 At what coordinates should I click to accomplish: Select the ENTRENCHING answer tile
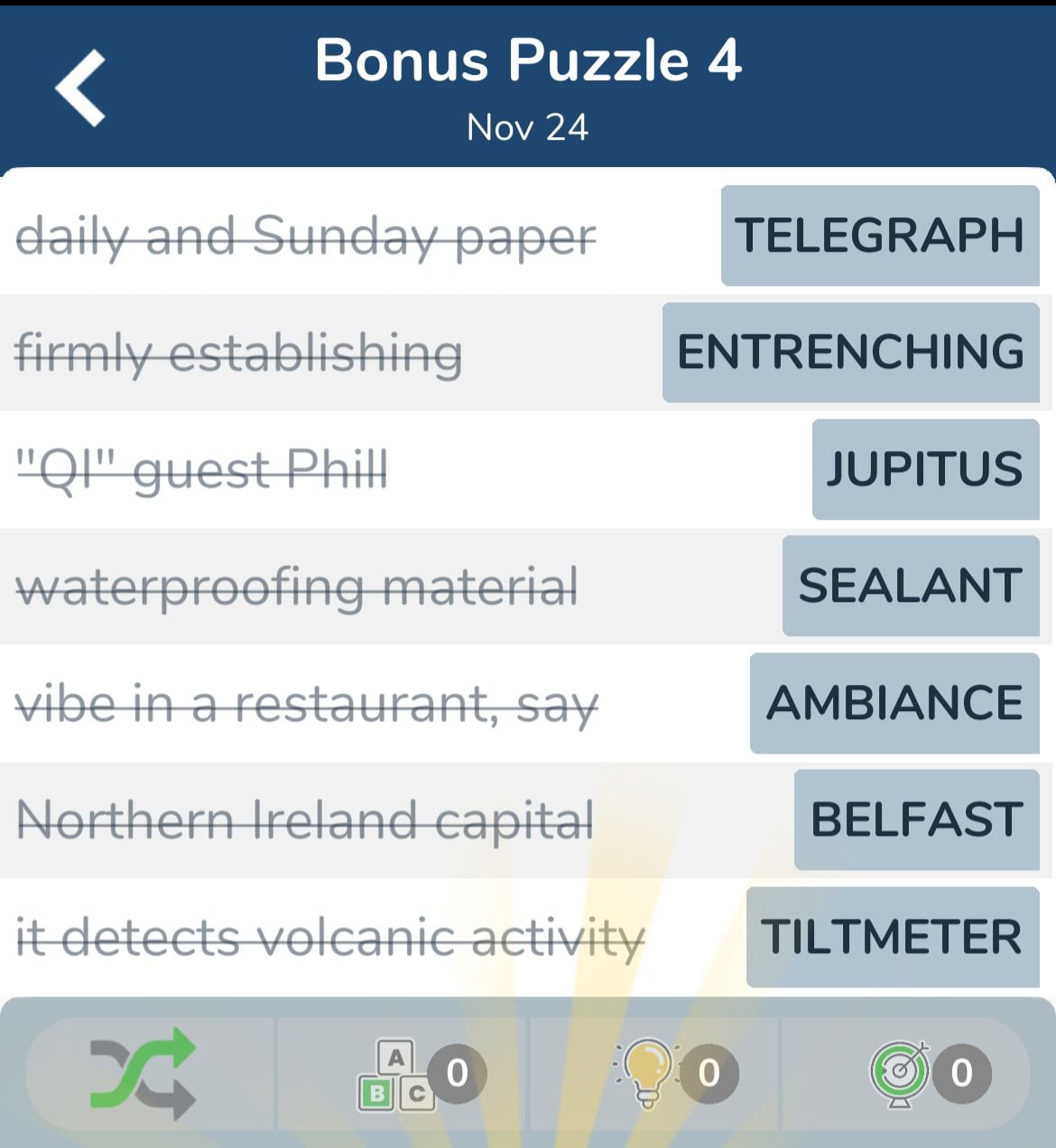tap(849, 351)
